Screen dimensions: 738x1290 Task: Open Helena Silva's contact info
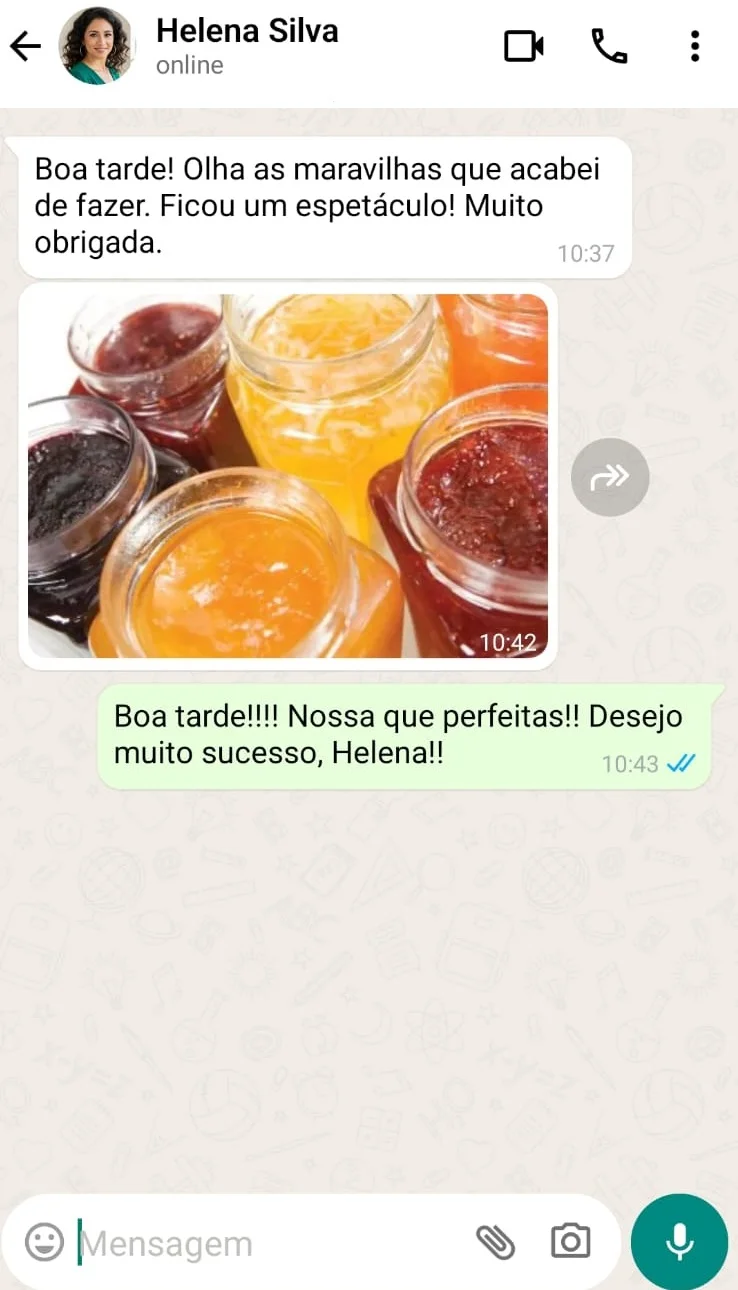[x=246, y=46]
